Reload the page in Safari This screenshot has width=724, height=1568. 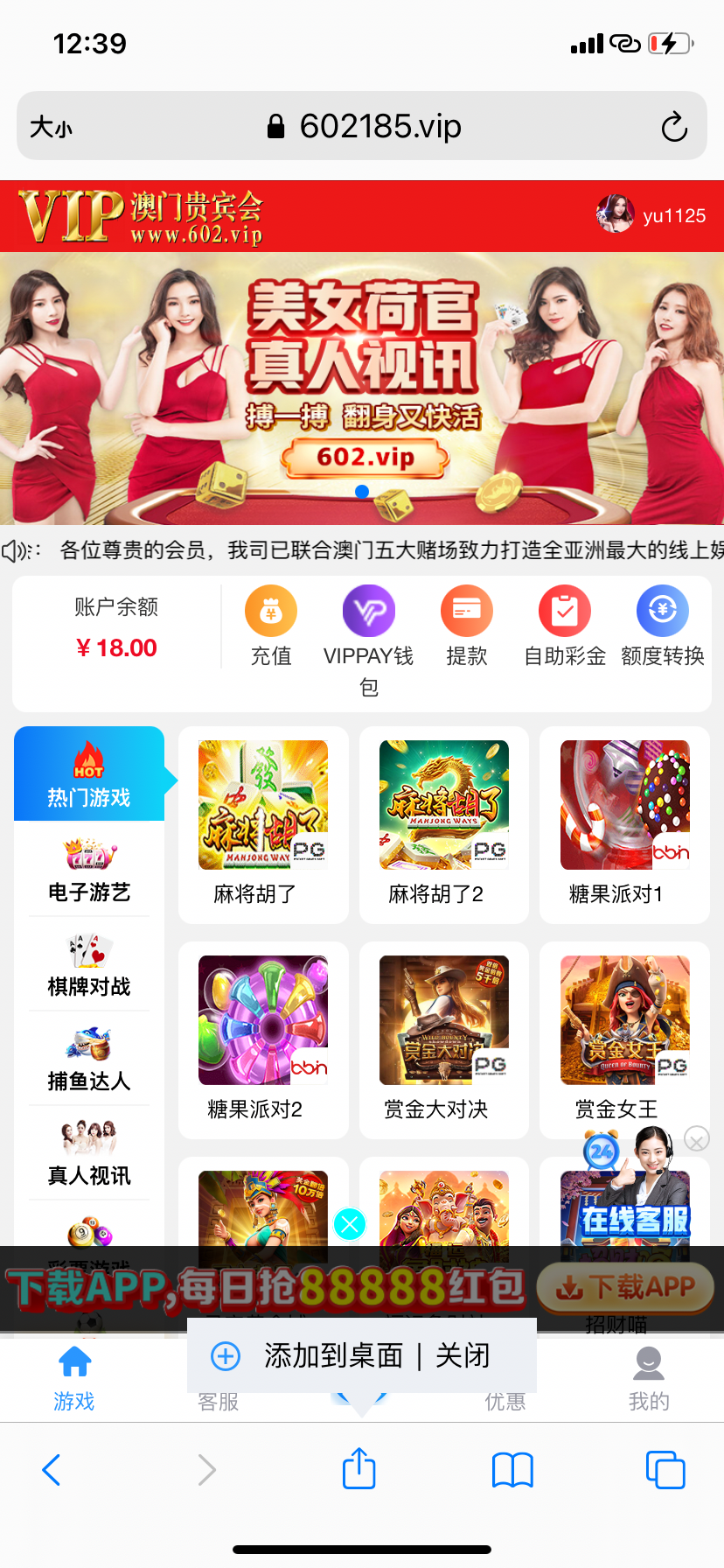tap(673, 127)
